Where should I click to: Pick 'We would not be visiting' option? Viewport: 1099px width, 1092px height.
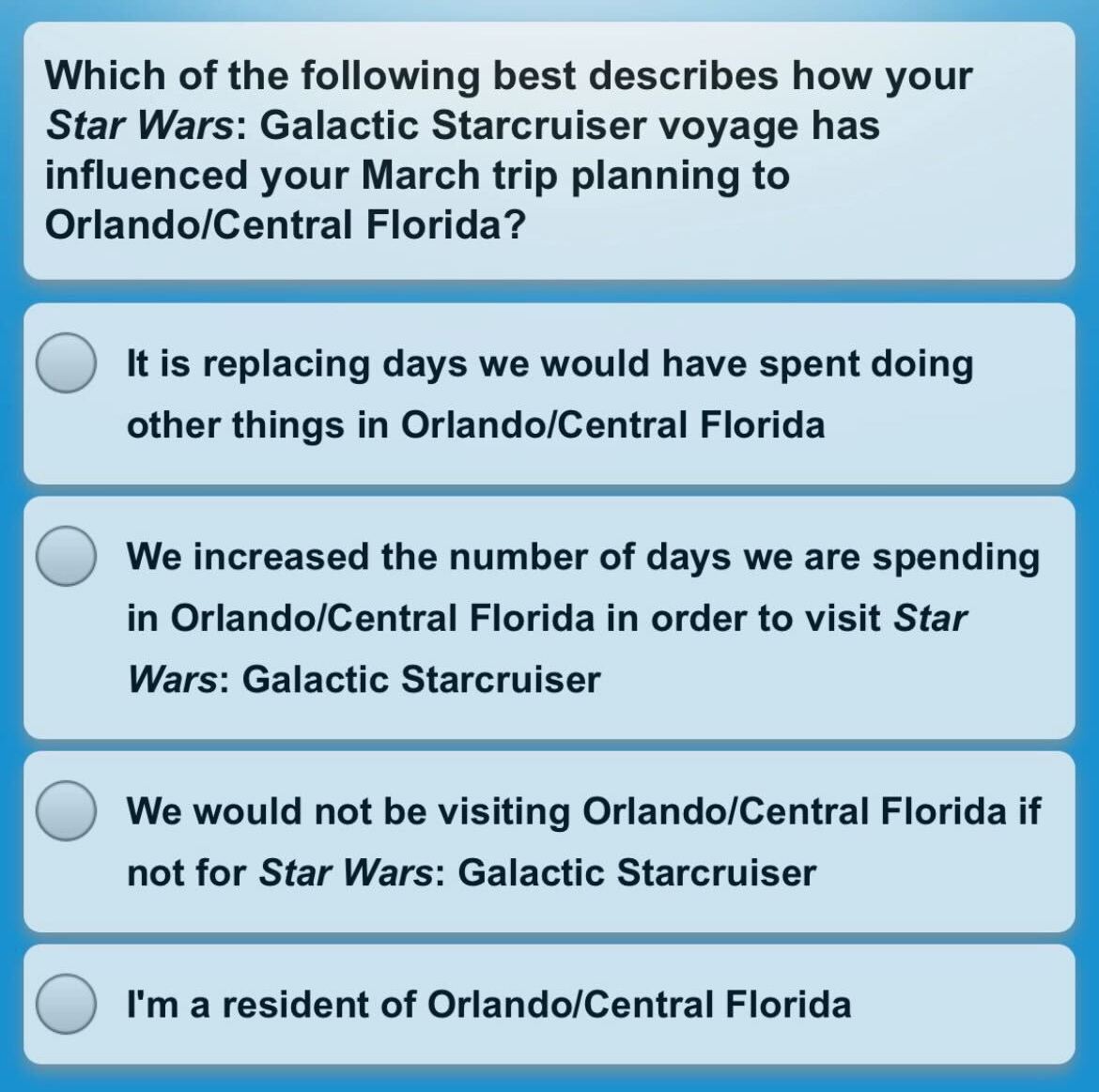click(x=66, y=811)
